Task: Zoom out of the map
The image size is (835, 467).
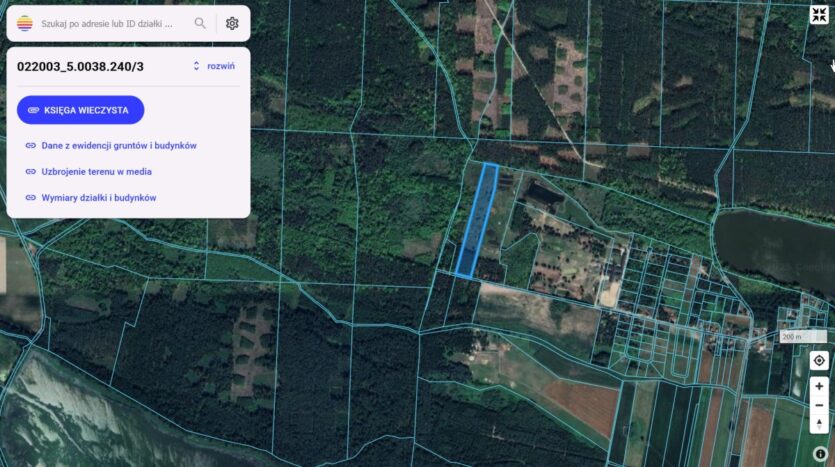Action: click(x=819, y=405)
